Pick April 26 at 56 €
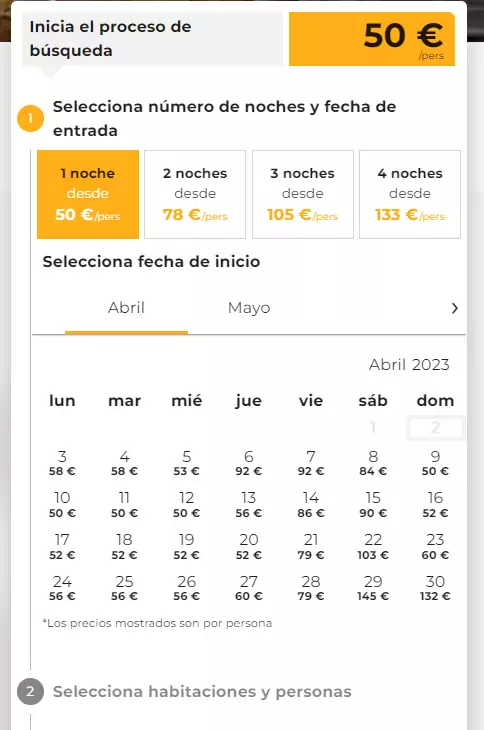 pyautogui.click(x=187, y=588)
